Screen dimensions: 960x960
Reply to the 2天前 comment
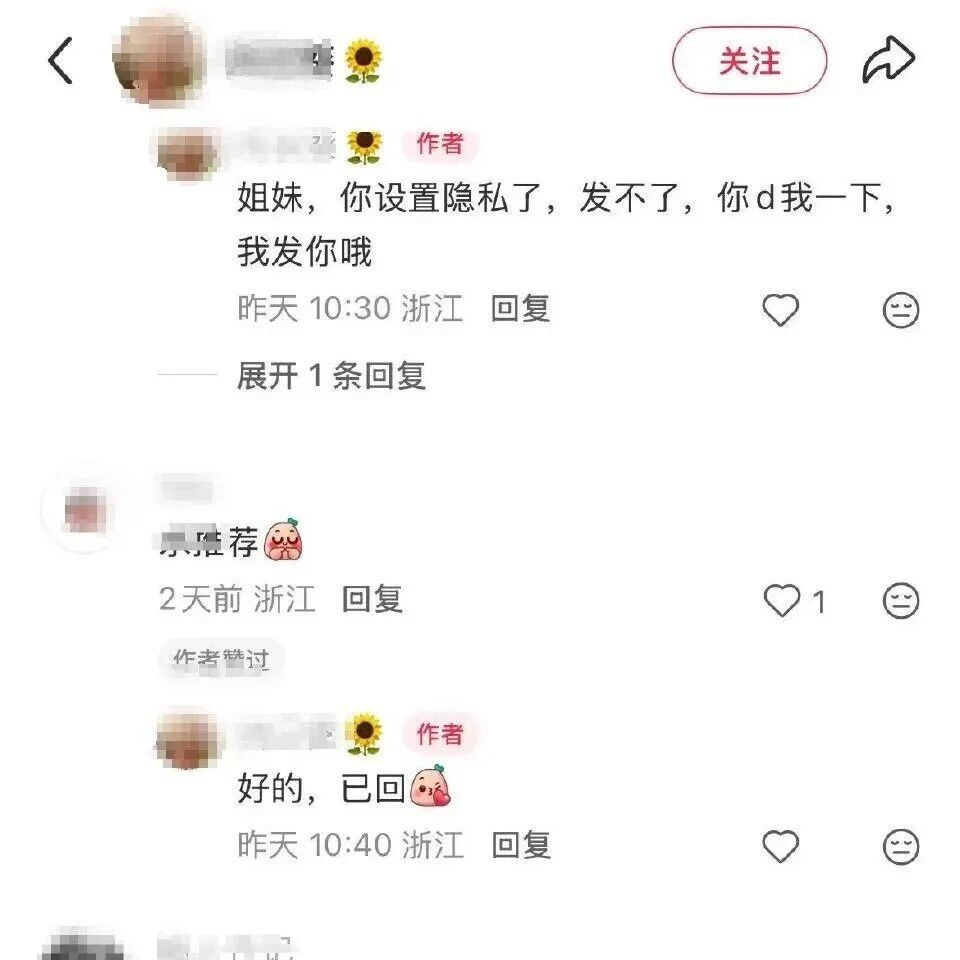[372, 599]
